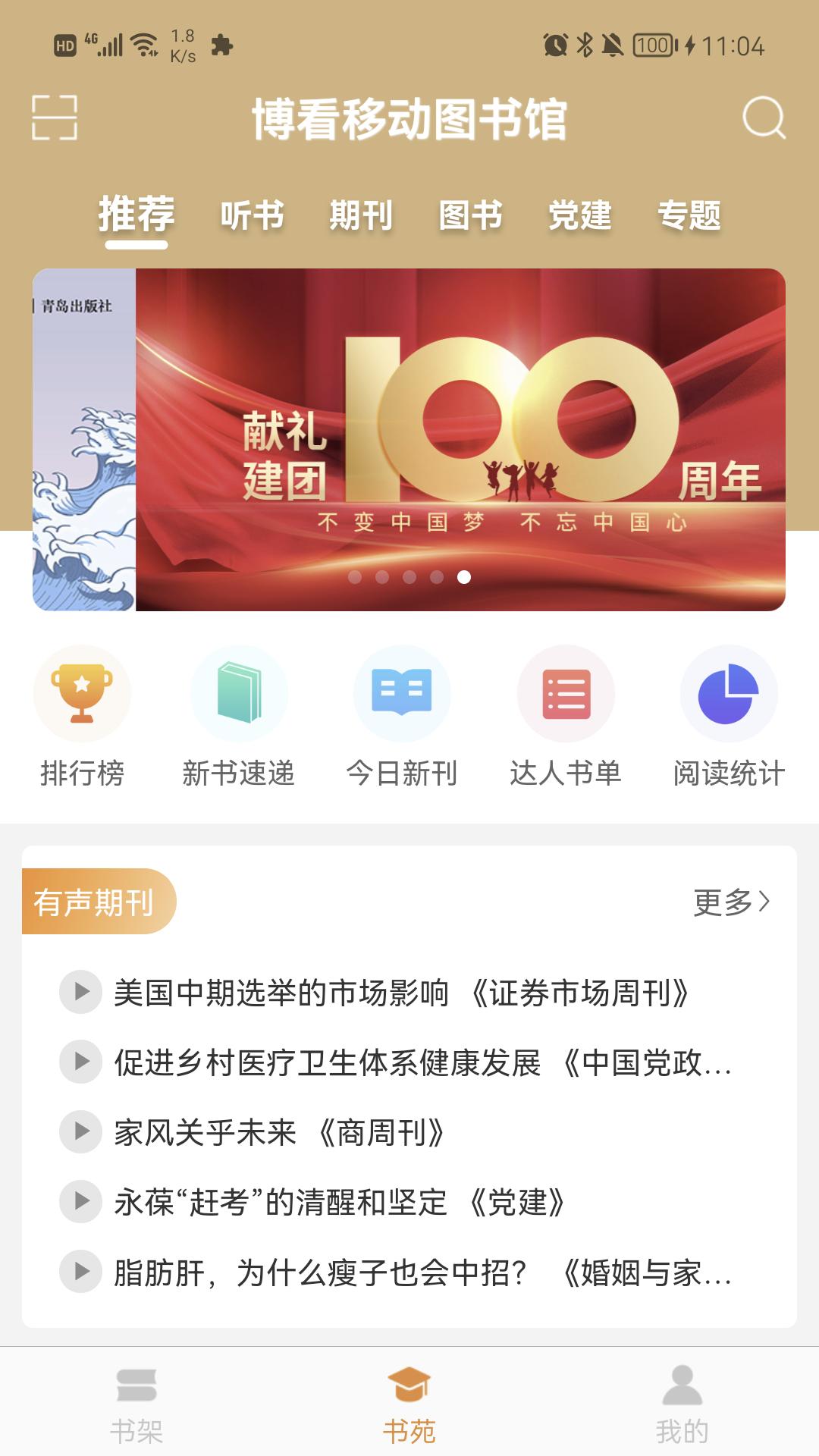Image resolution: width=819 pixels, height=1456 pixels.
Task: Select the 达人书单 booklist icon
Action: click(x=566, y=692)
